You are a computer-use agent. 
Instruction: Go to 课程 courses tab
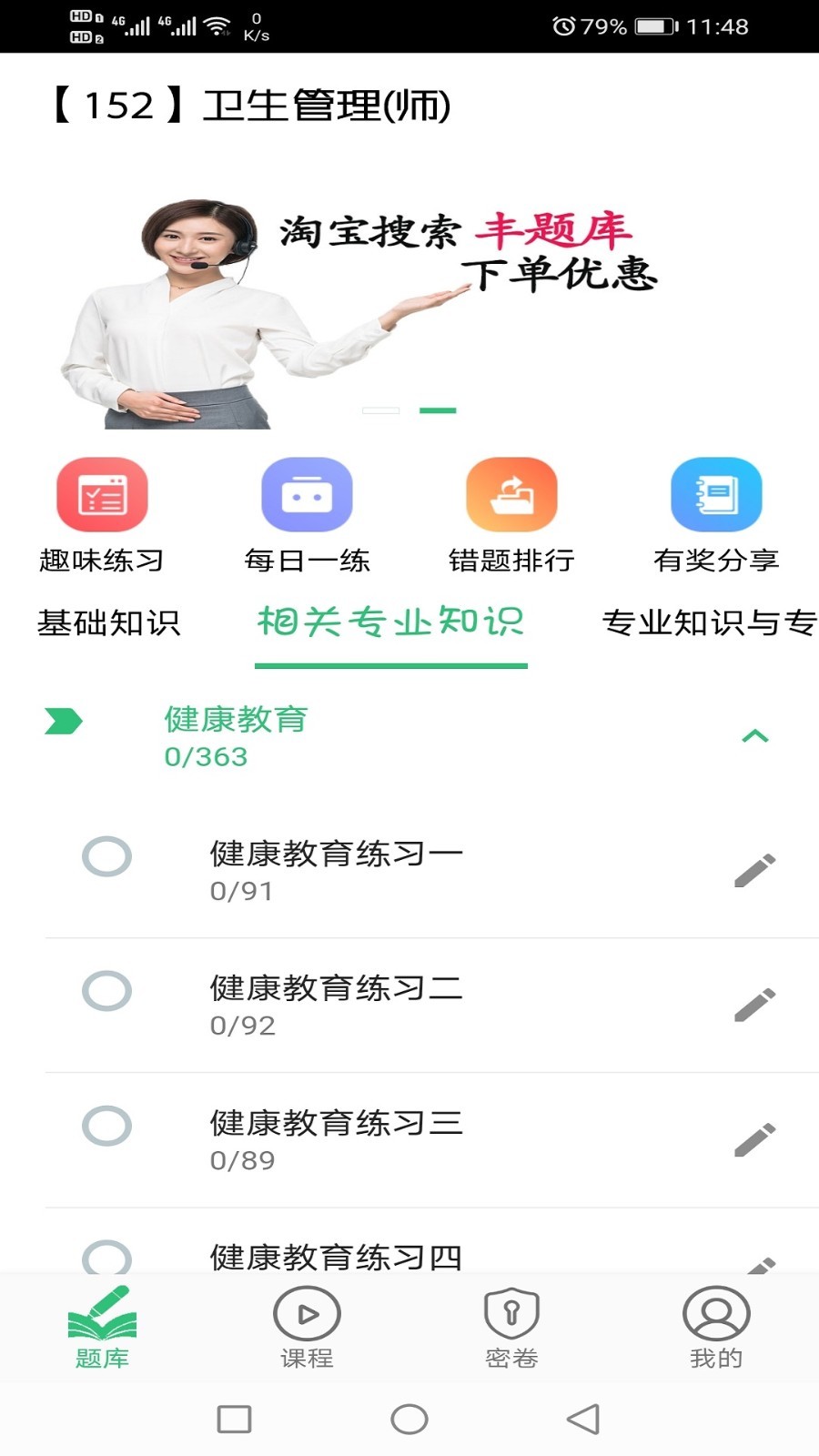(307, 1328)
